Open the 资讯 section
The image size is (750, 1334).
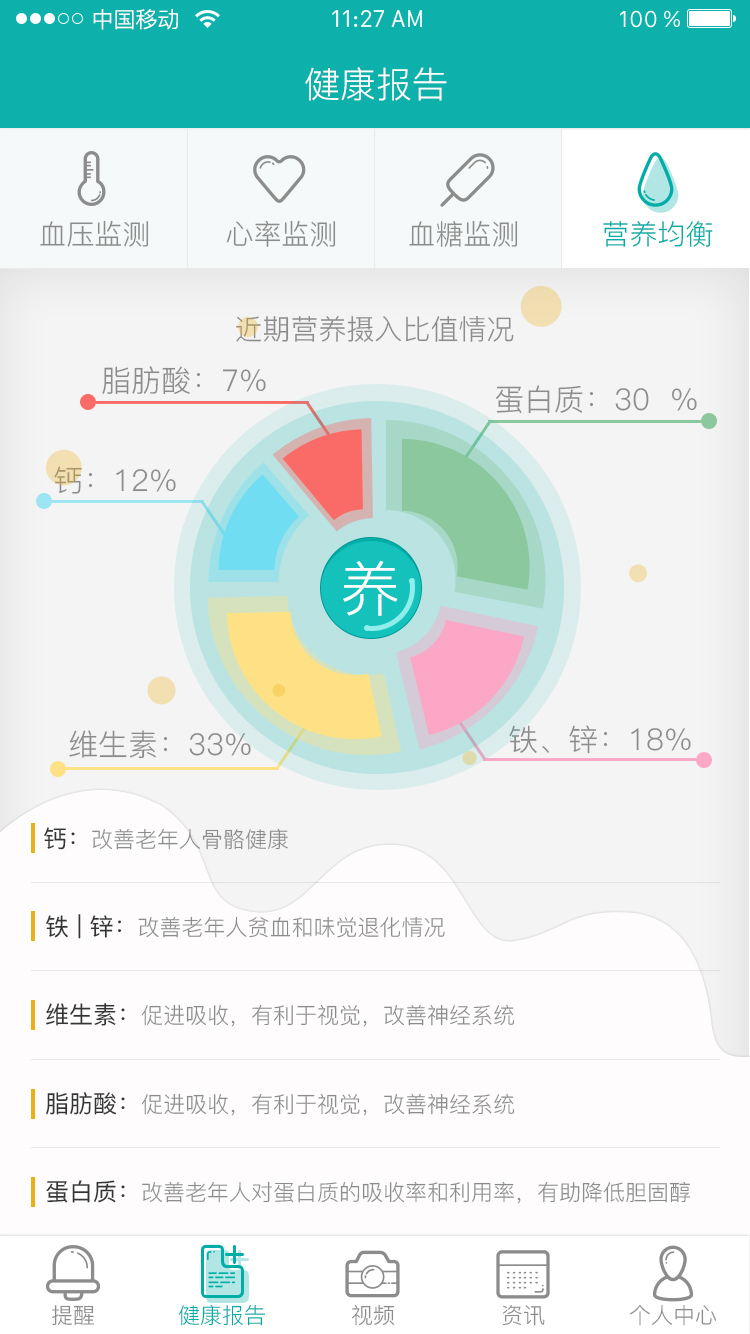pyautogui.click(x=522, y=1285)
